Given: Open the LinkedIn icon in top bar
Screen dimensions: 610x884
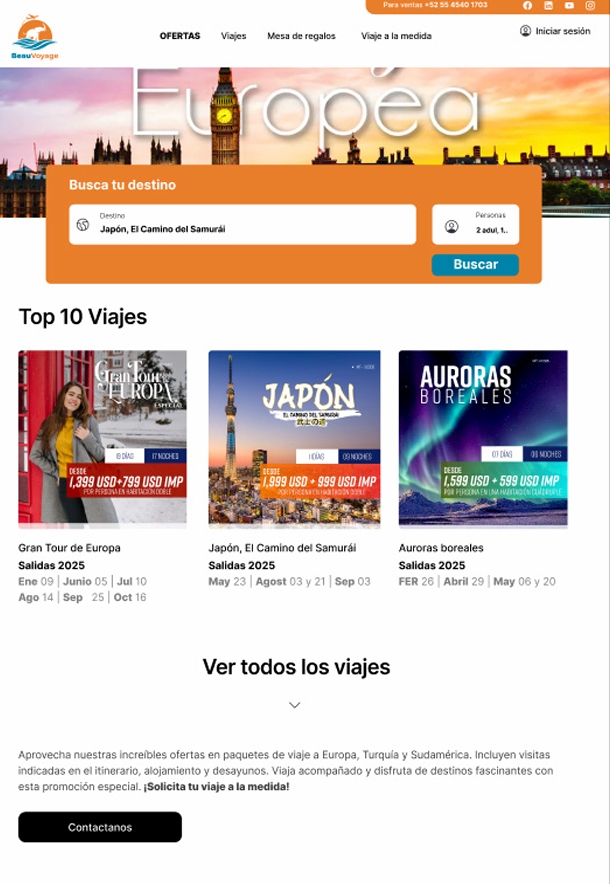Looking at the screenshot, I should pyautogui.click(x=548, y=6).
